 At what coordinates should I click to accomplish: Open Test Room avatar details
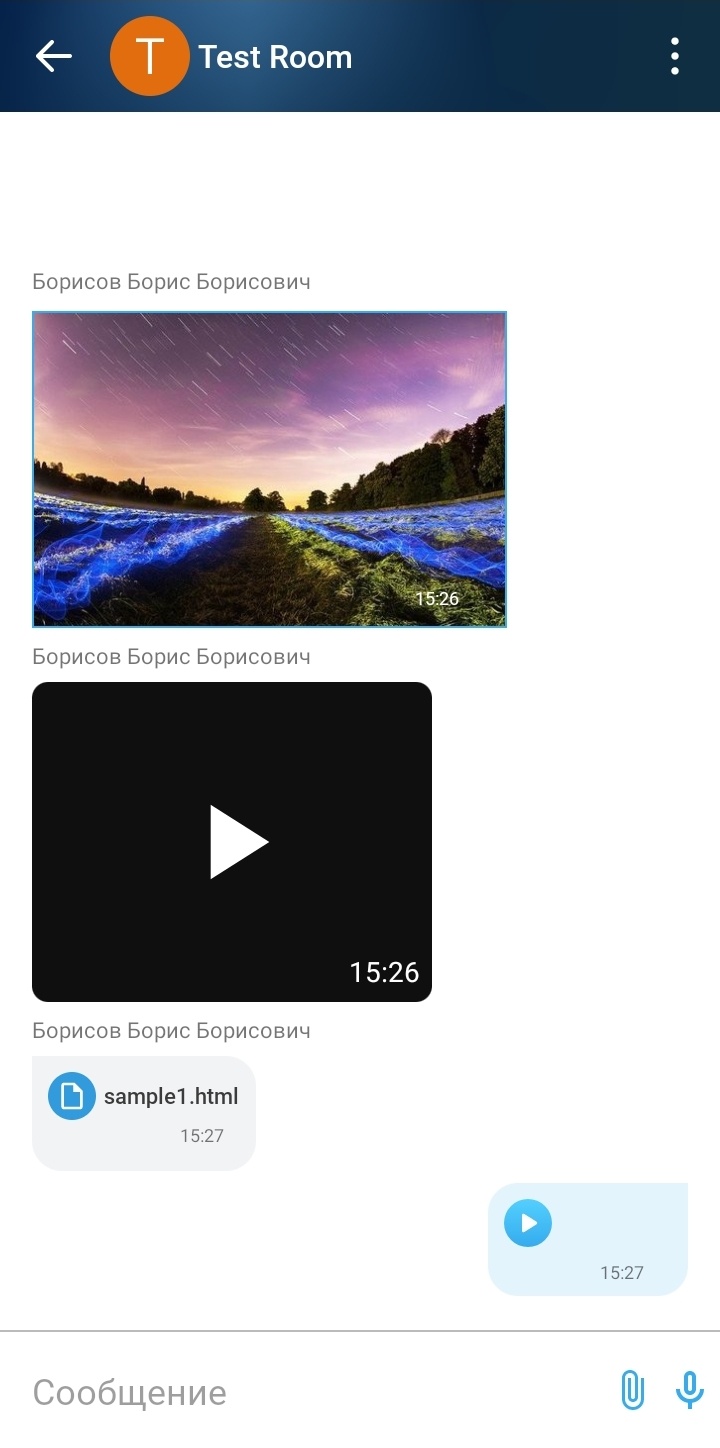[x=149, y=57]
